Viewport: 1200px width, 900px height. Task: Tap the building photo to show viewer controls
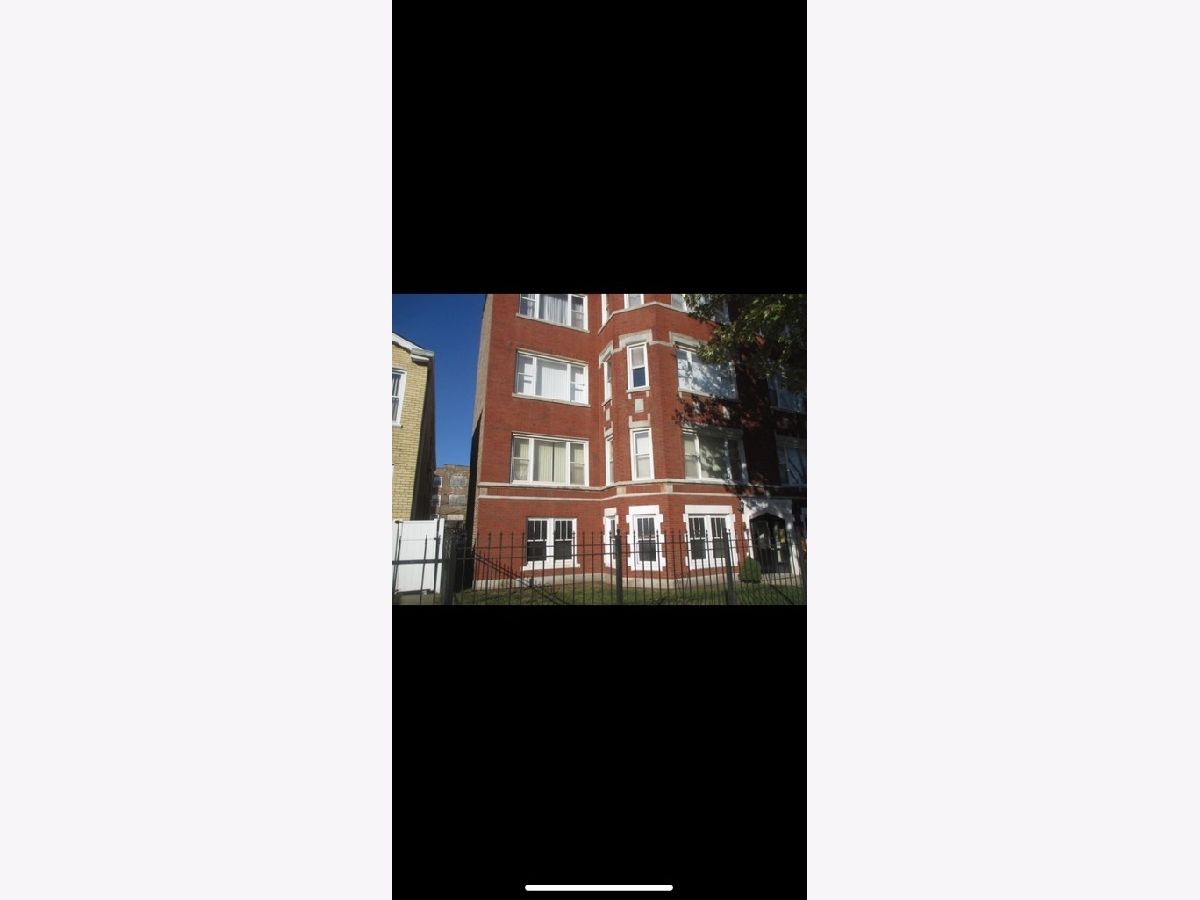tap(599, 449)
